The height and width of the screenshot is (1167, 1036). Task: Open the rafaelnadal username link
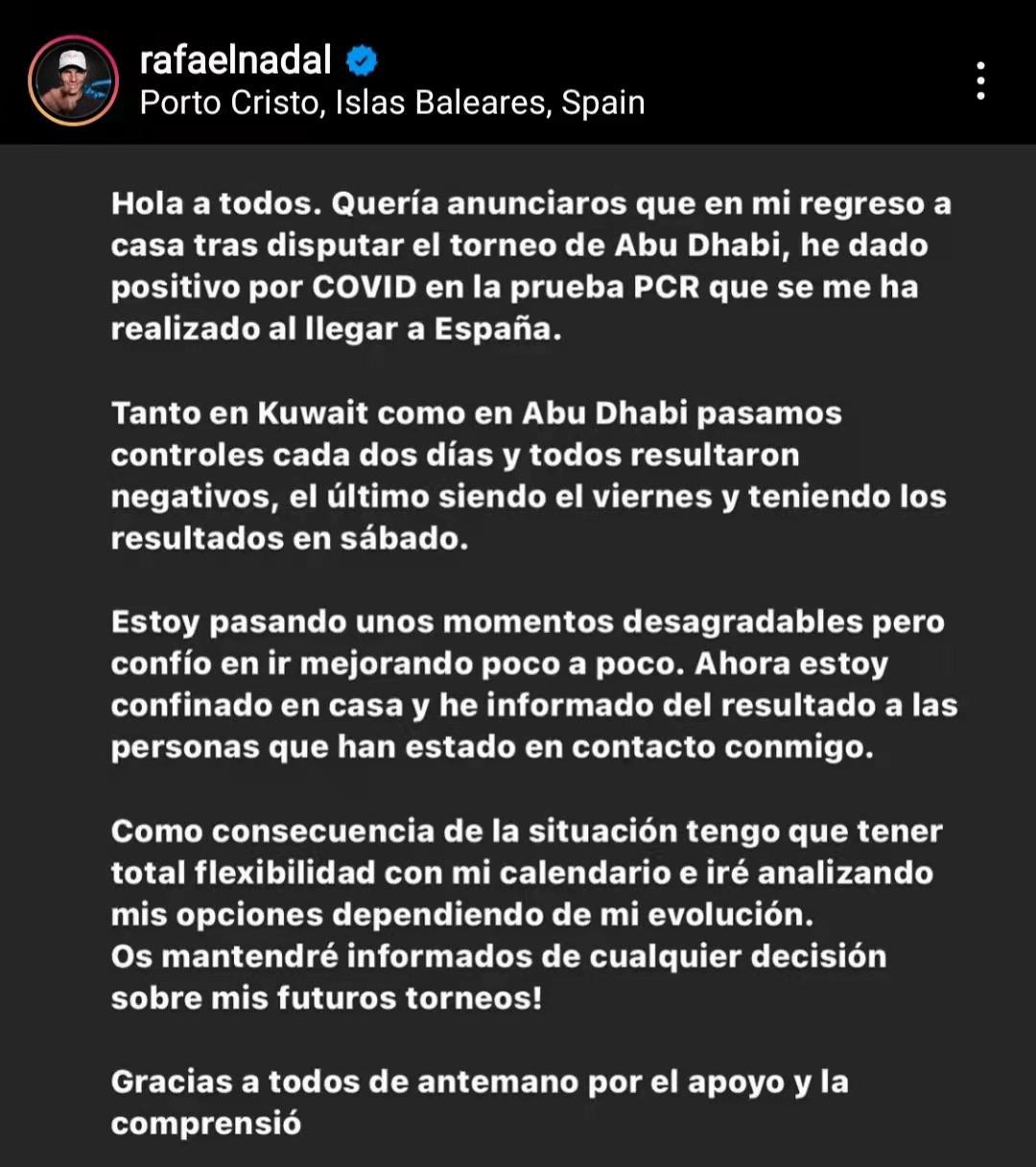click(x=235, y=59)
